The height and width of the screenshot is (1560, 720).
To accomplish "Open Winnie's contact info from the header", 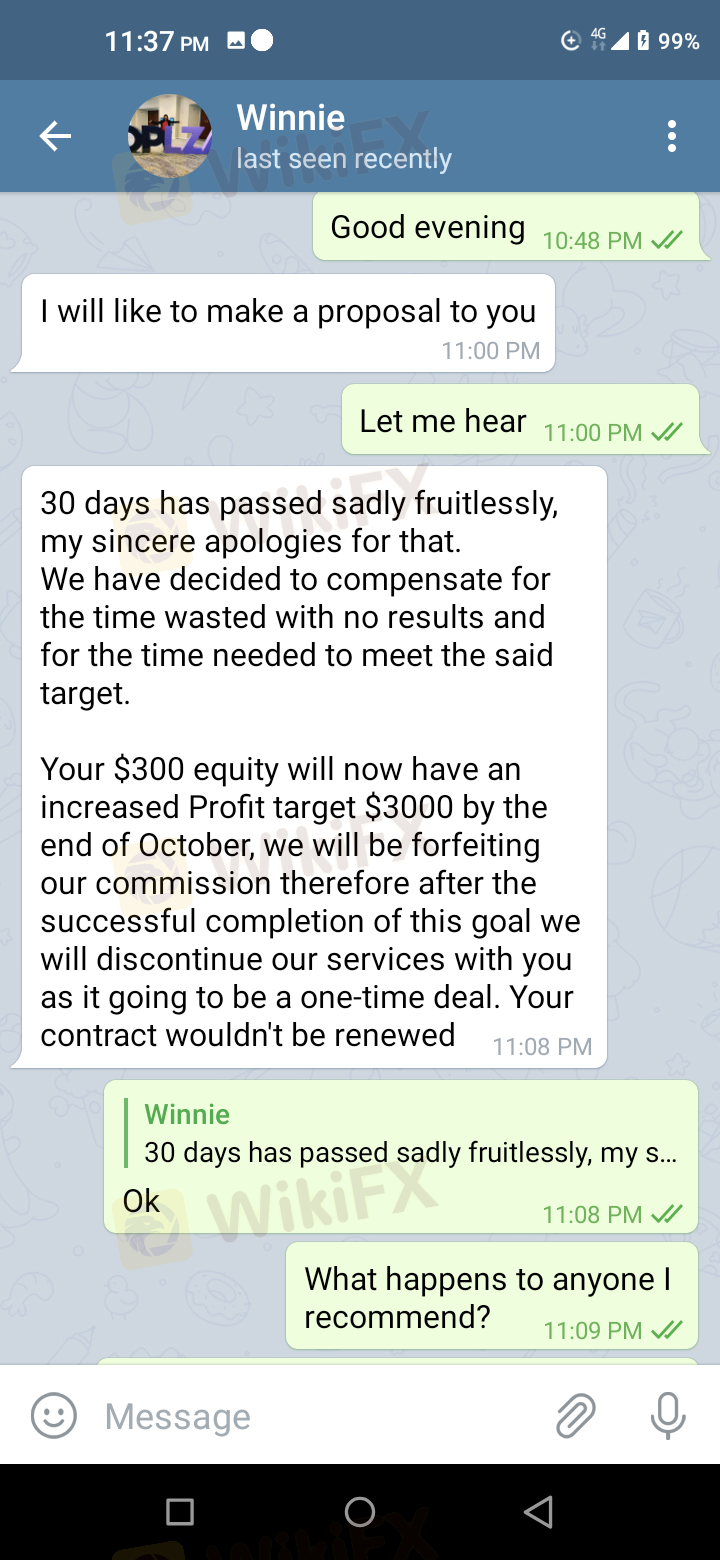I will click(x=343, y=136).
